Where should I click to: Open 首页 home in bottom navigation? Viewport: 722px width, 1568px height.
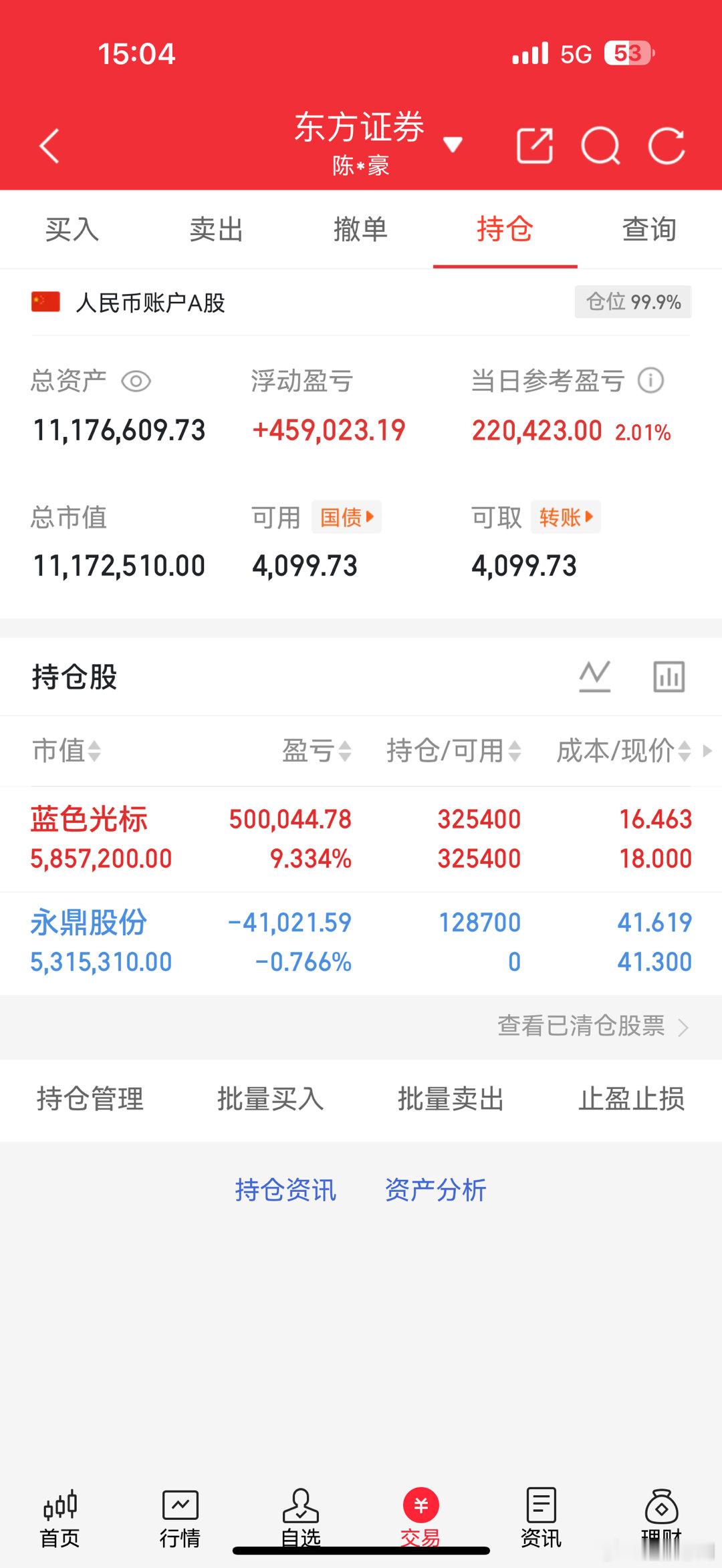coord(60,1517)
